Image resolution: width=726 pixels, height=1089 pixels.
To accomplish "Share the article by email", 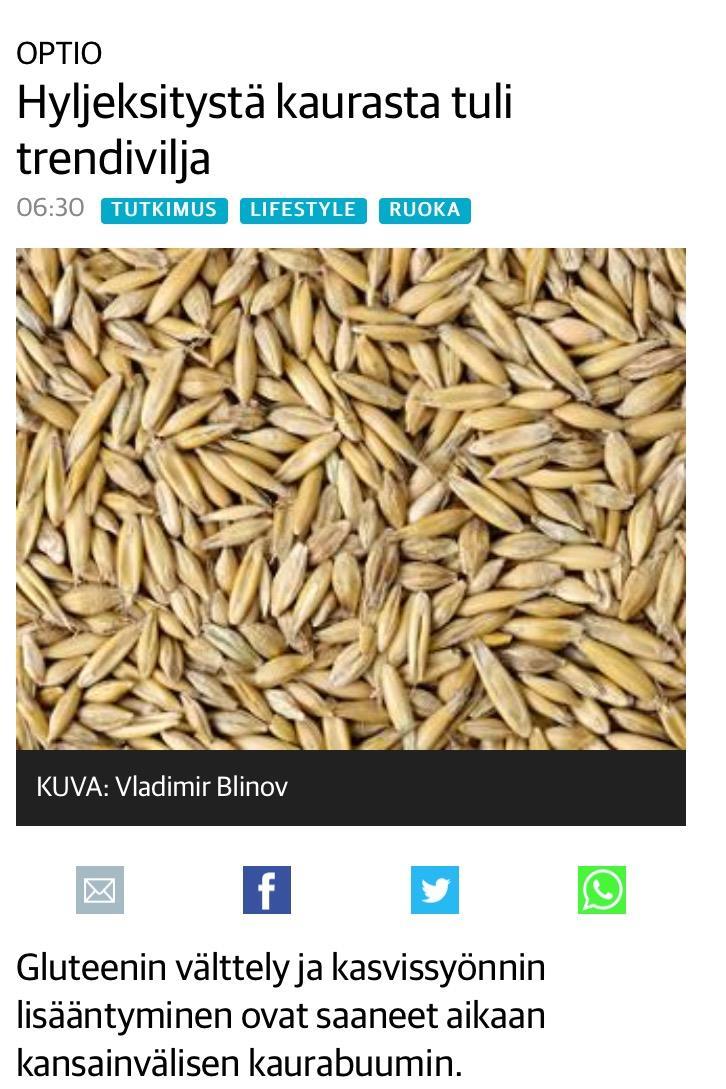I will (100, 890).
